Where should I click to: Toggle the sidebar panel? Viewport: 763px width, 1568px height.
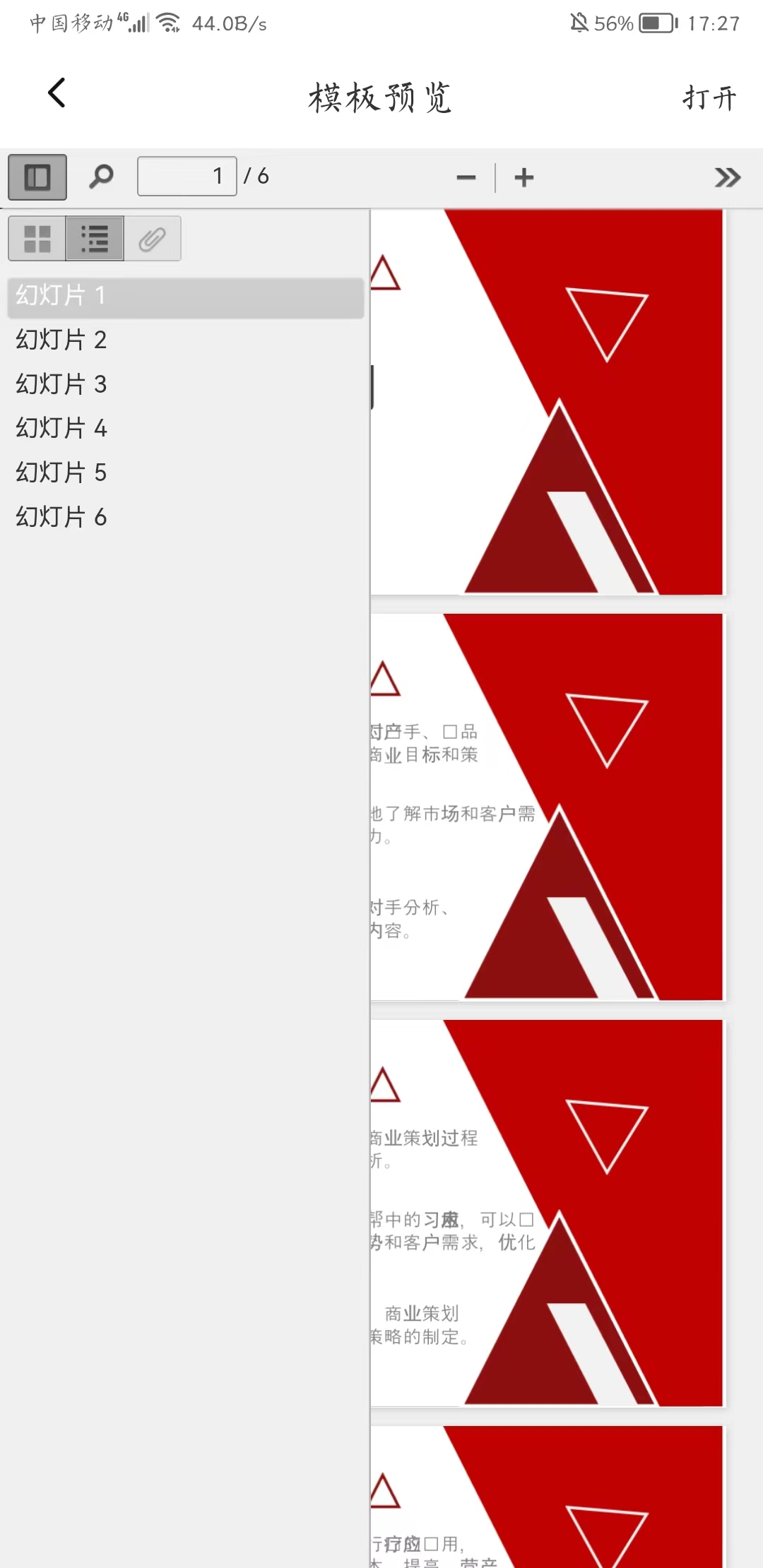tap(37, 177)
